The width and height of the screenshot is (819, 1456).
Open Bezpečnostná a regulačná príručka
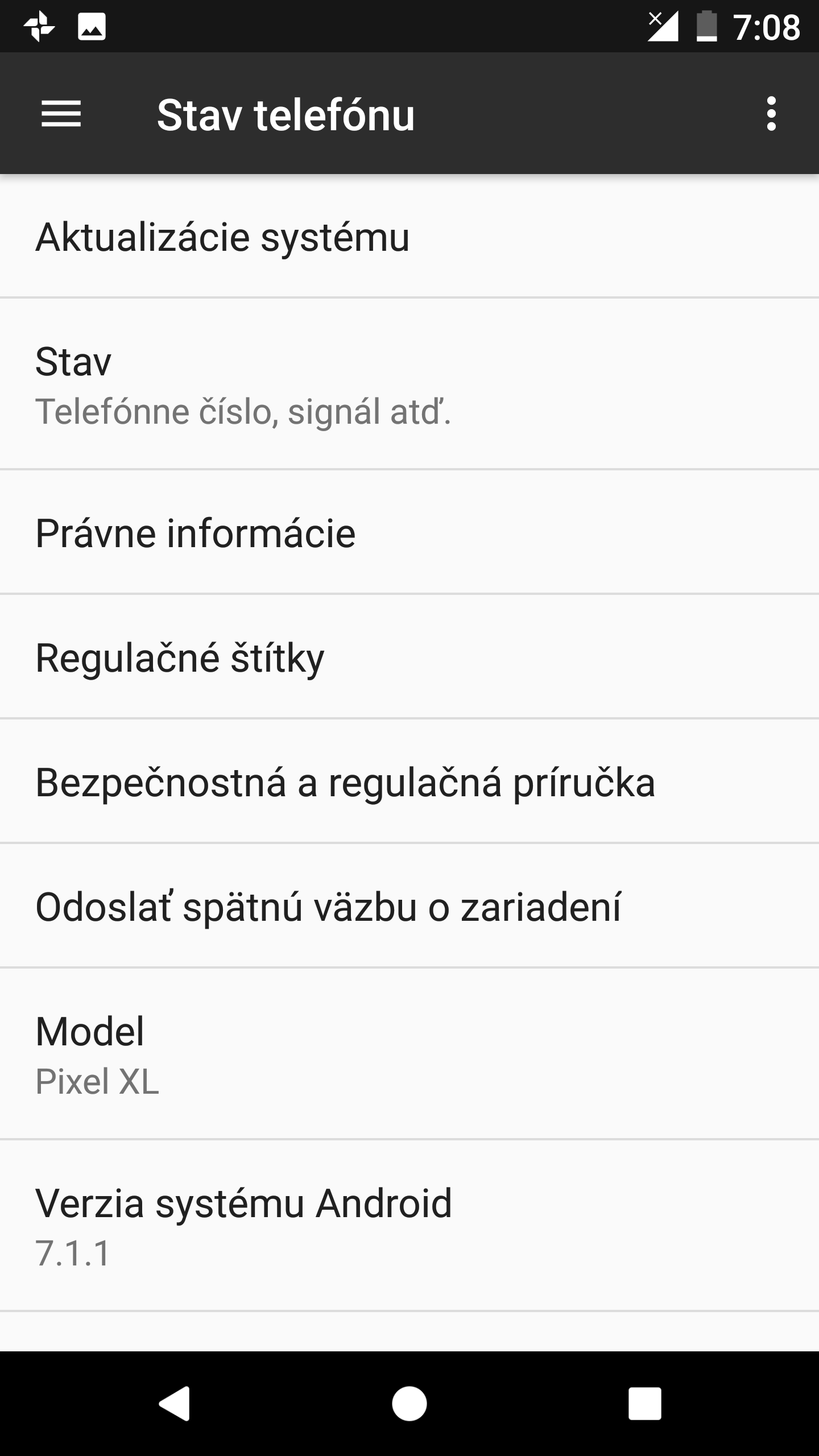point(409,781)
